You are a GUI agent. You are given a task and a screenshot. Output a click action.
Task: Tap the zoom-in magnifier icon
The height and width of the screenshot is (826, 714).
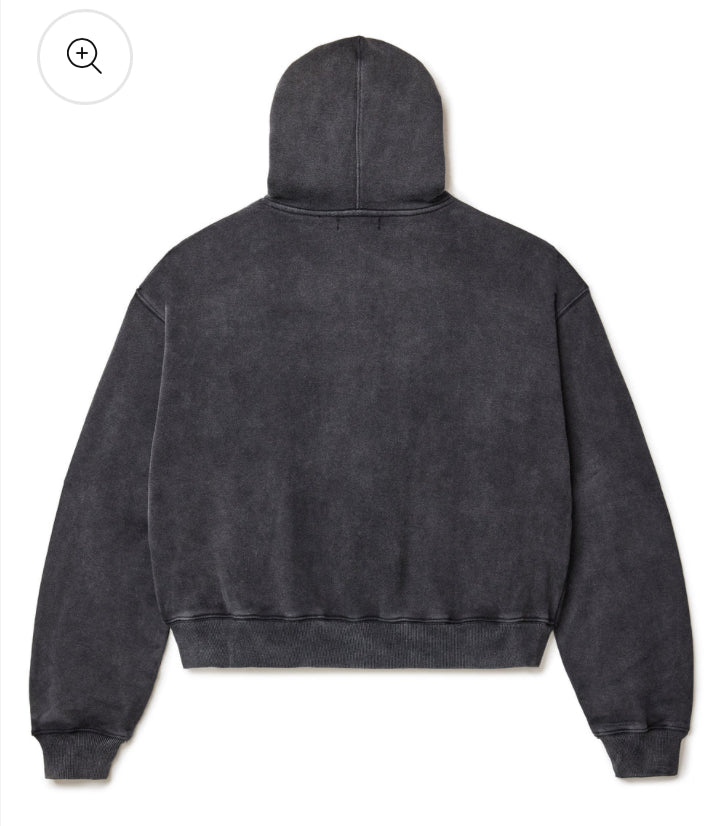coord(84,57)
